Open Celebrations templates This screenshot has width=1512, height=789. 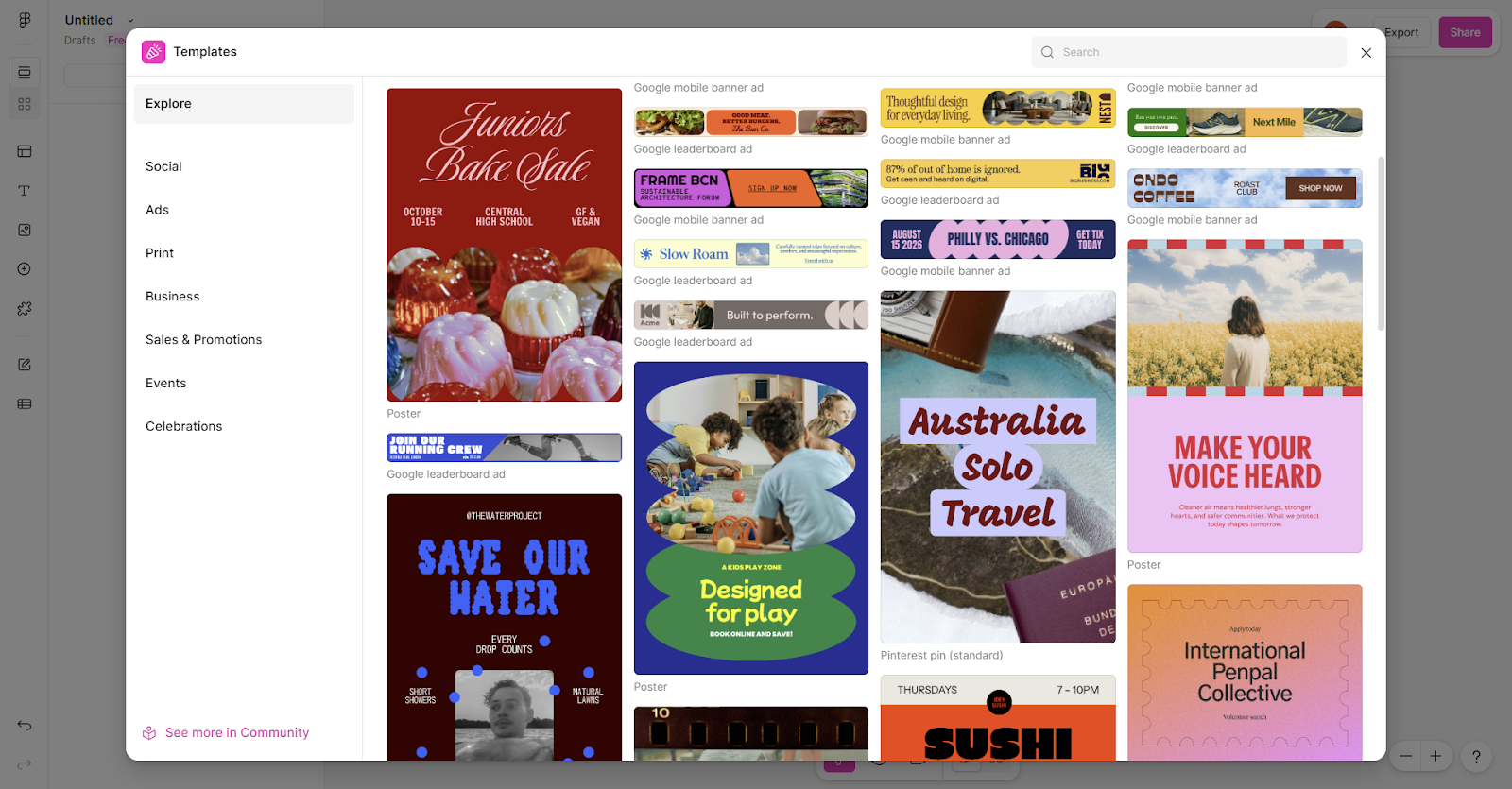(183, 427)
